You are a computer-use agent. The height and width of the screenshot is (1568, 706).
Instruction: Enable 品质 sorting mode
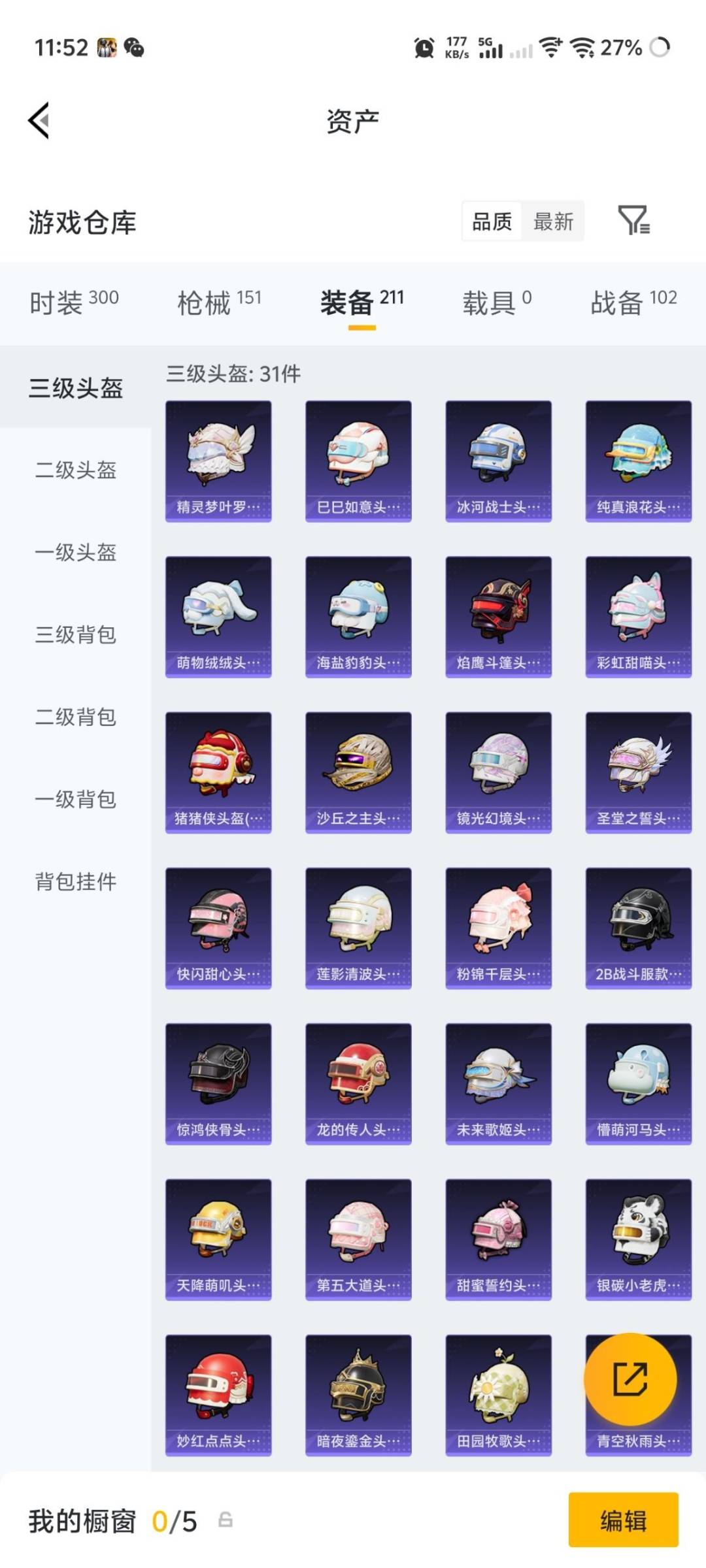coord(492,221)
